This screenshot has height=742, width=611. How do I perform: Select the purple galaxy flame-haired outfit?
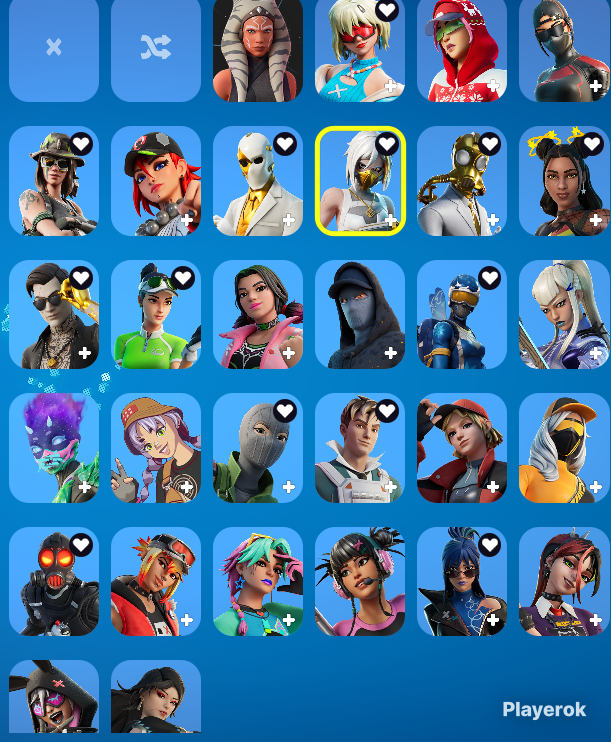click(x=54, y=448)
